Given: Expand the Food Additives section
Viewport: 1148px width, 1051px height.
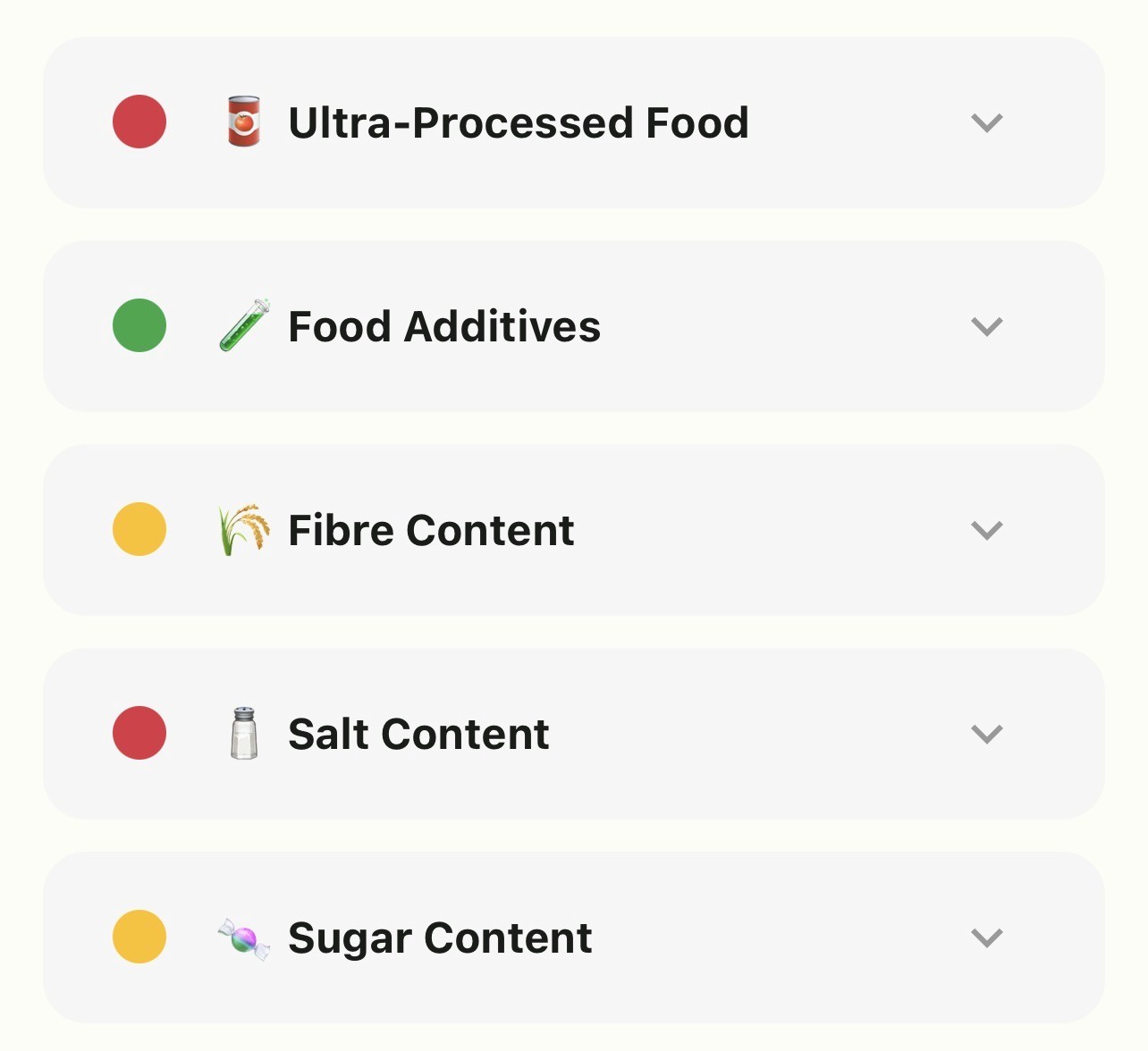Looking at the screenshot, I should pyautogui.click(x=986, y=326).
